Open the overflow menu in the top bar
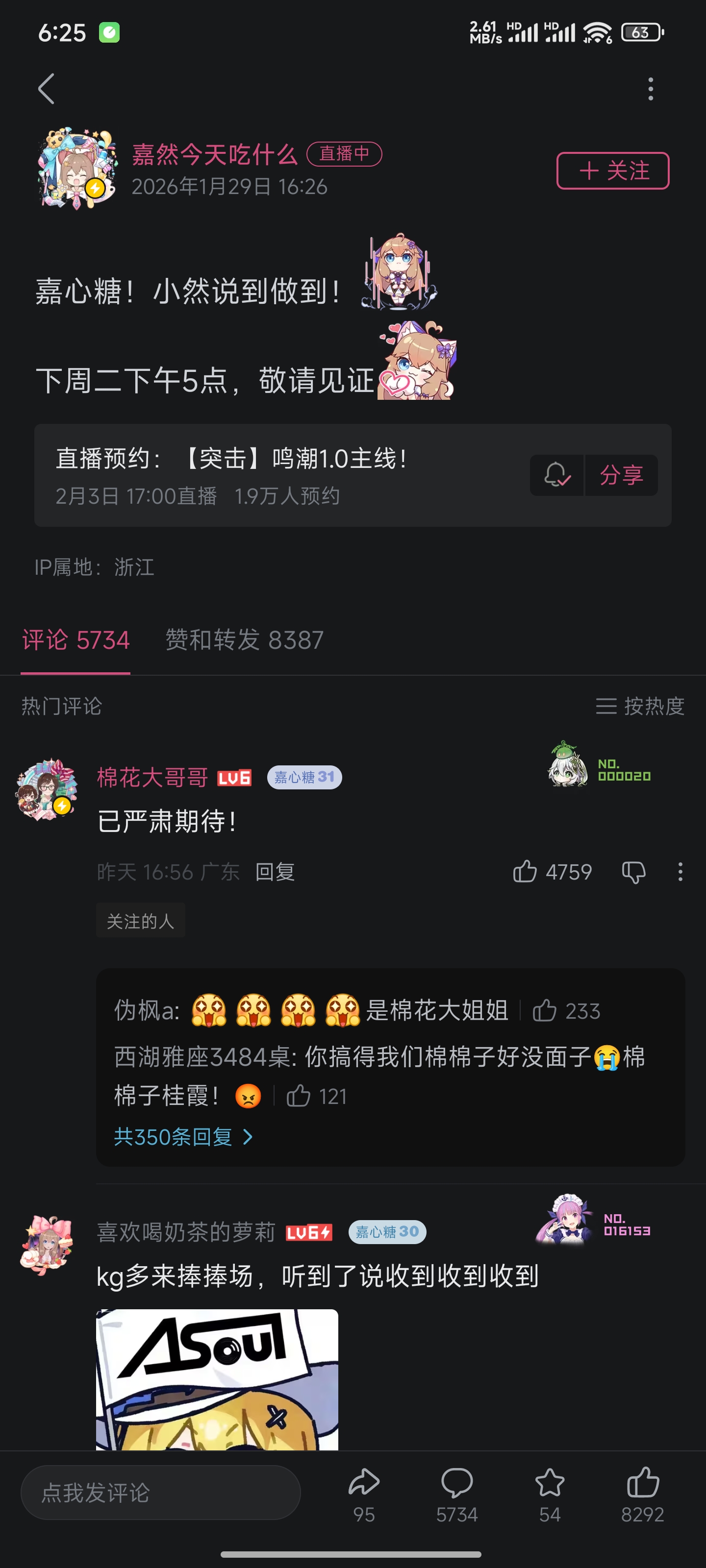The image size is (706, 1568). pos(651,89)
